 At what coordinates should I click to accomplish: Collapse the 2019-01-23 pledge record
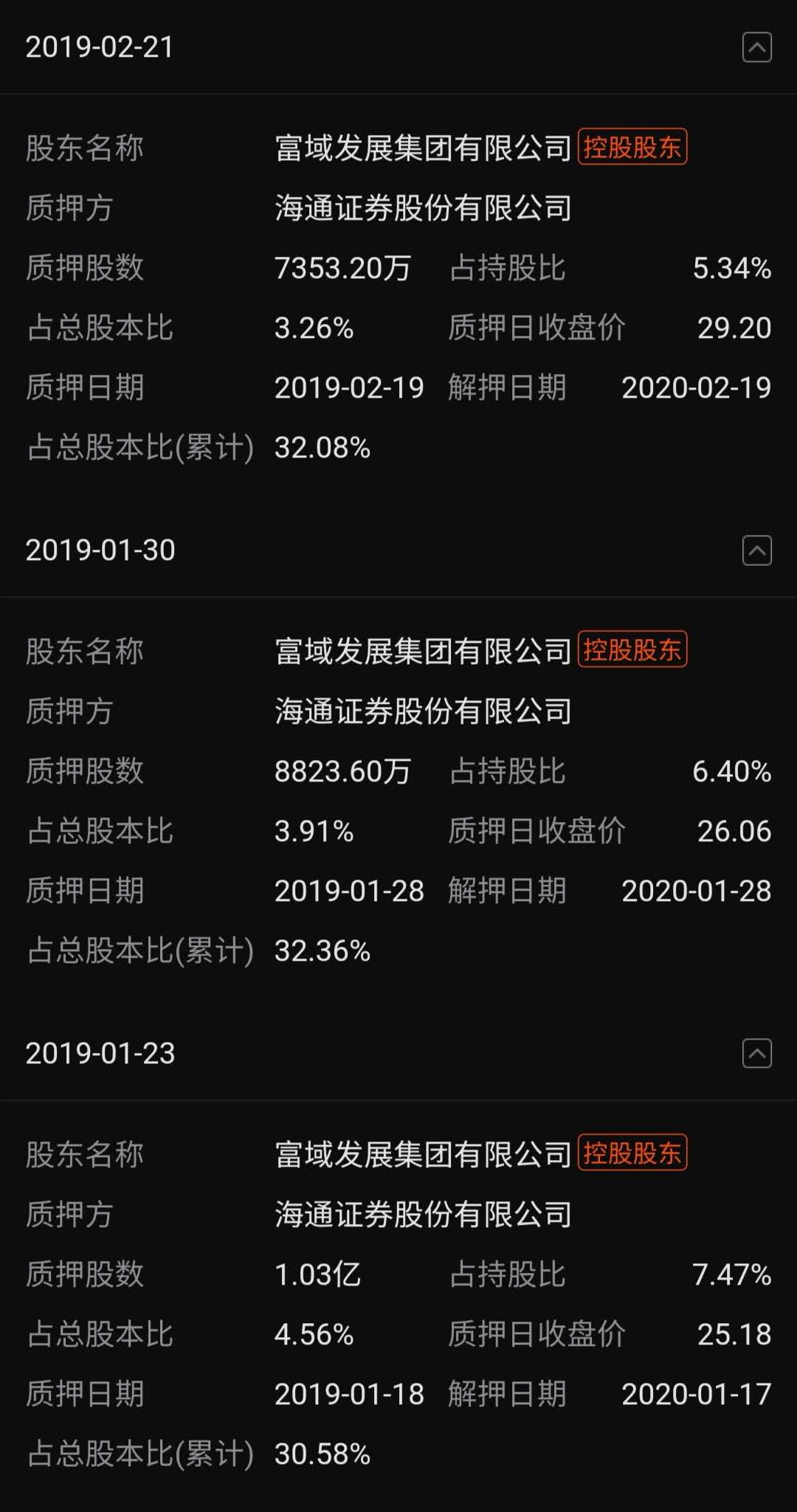756,1053
